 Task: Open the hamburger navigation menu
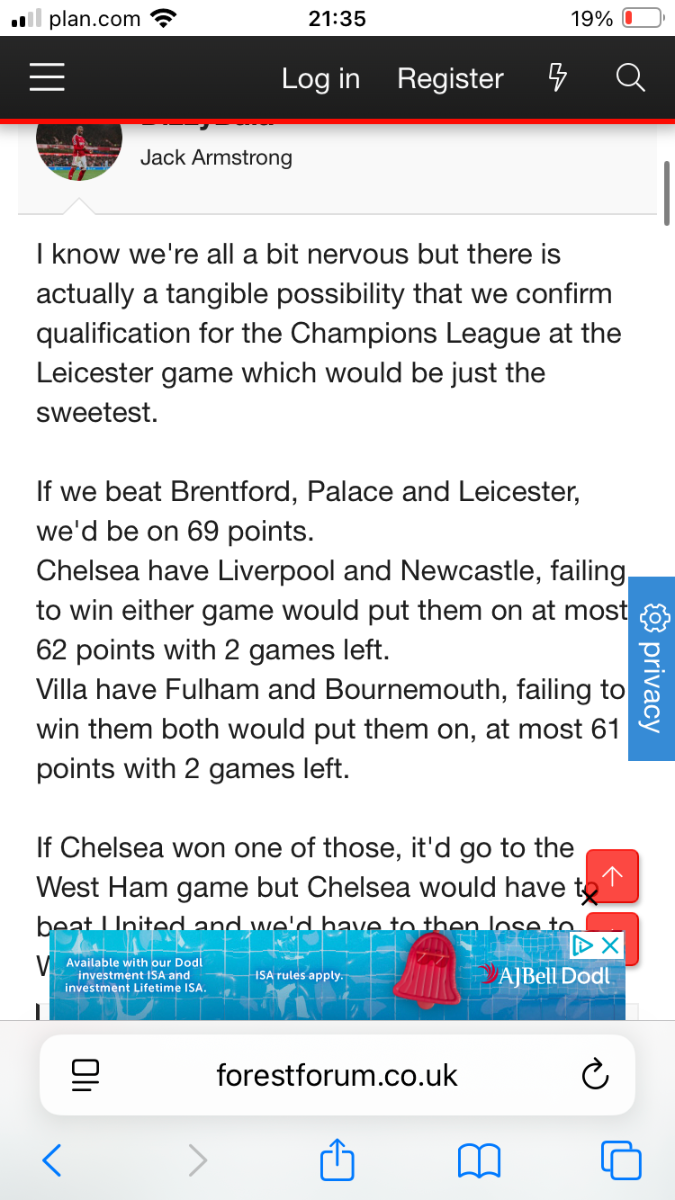[47, 78]
